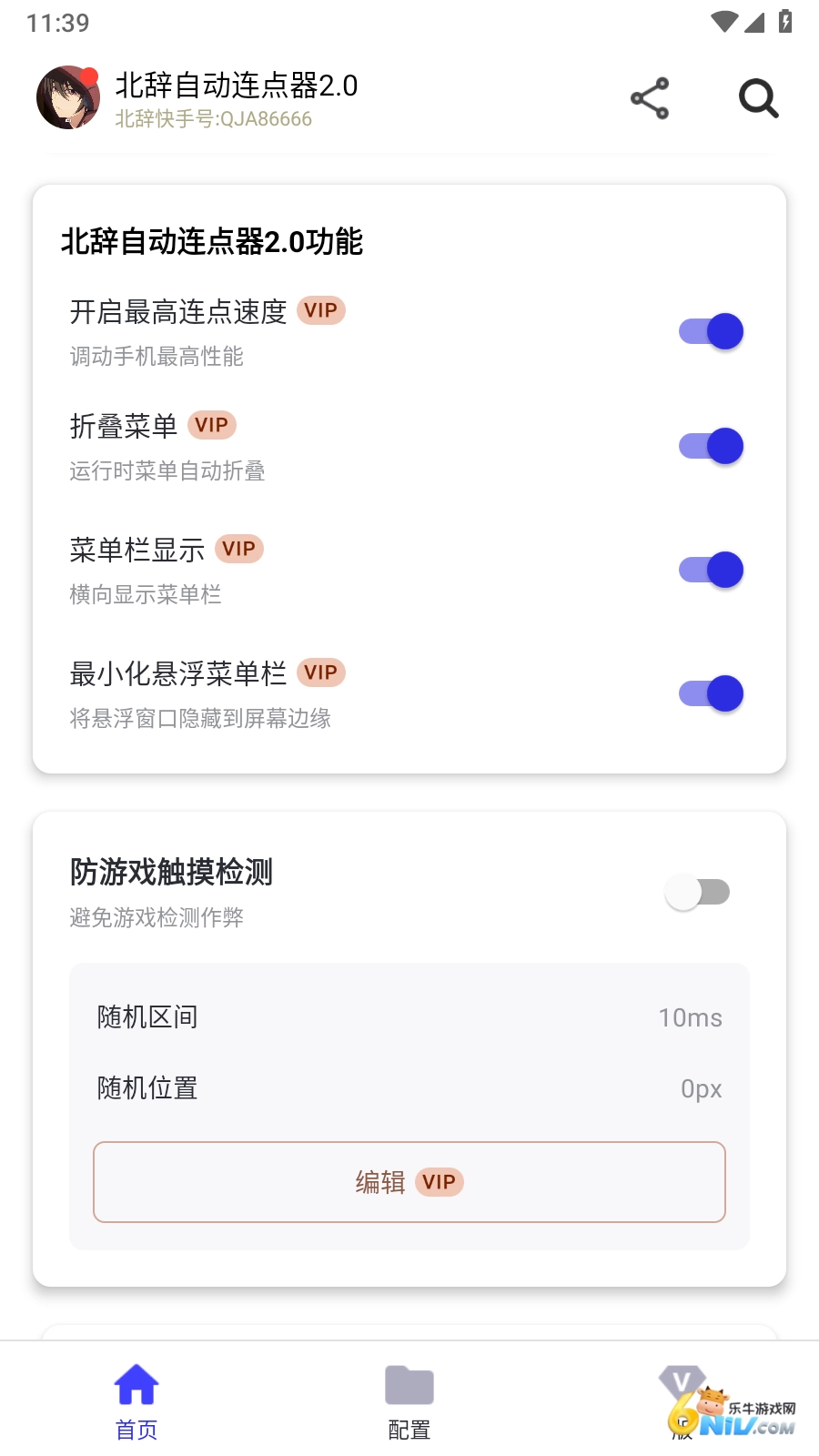Open the search icon in the top bar

click(x=758, y=98)
